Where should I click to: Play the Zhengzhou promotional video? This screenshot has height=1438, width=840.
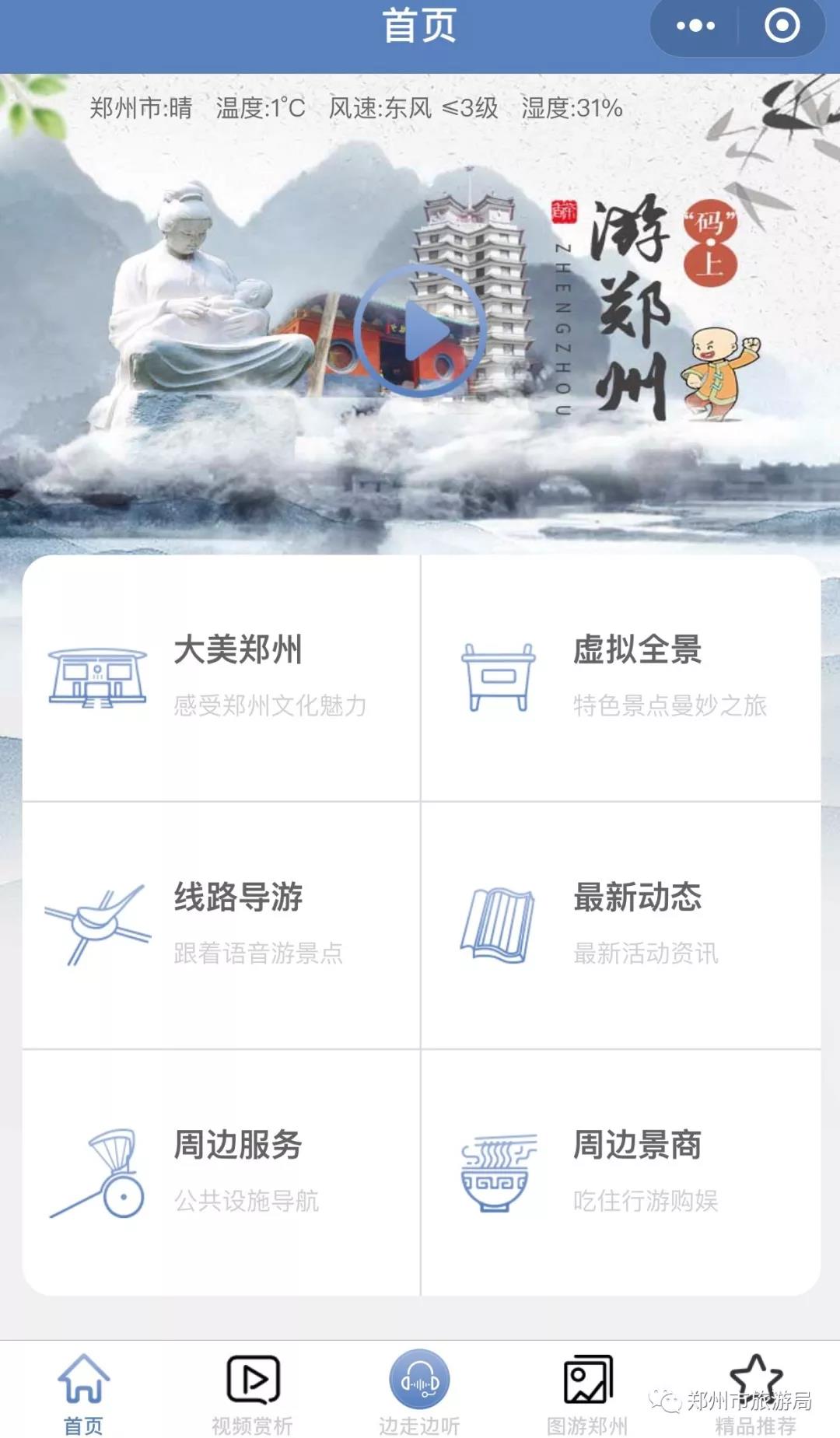[421, 331]
